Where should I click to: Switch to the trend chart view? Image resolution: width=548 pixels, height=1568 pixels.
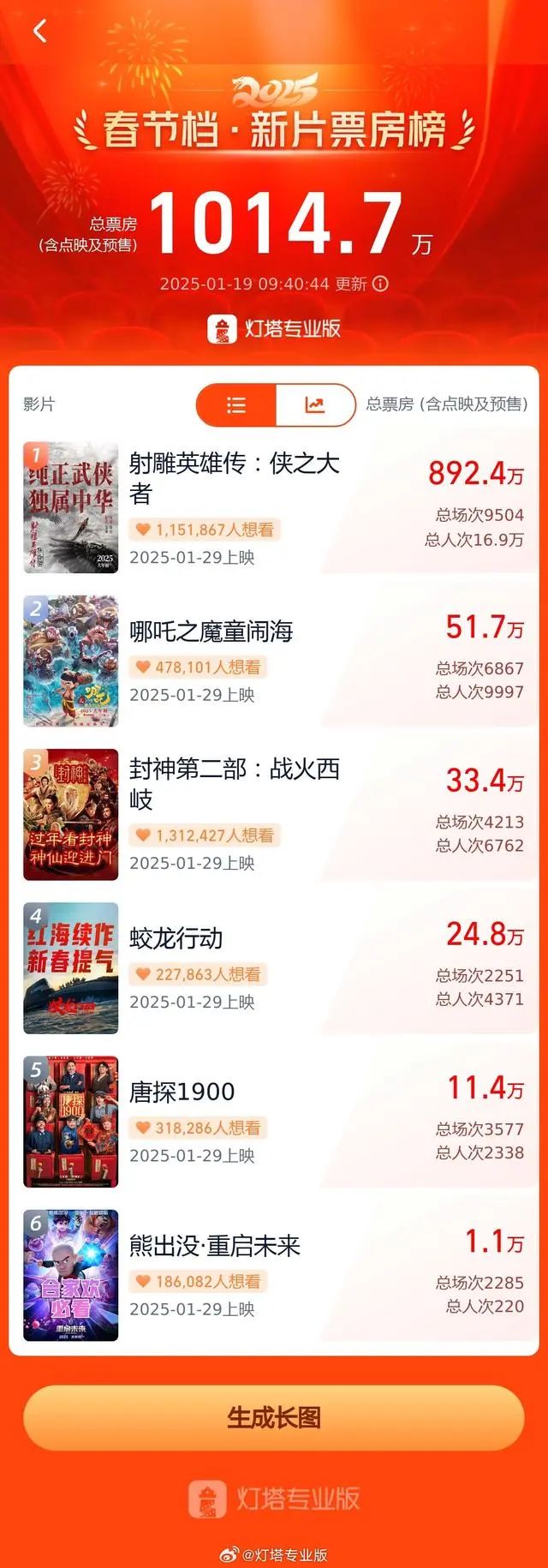coord(314,405)
